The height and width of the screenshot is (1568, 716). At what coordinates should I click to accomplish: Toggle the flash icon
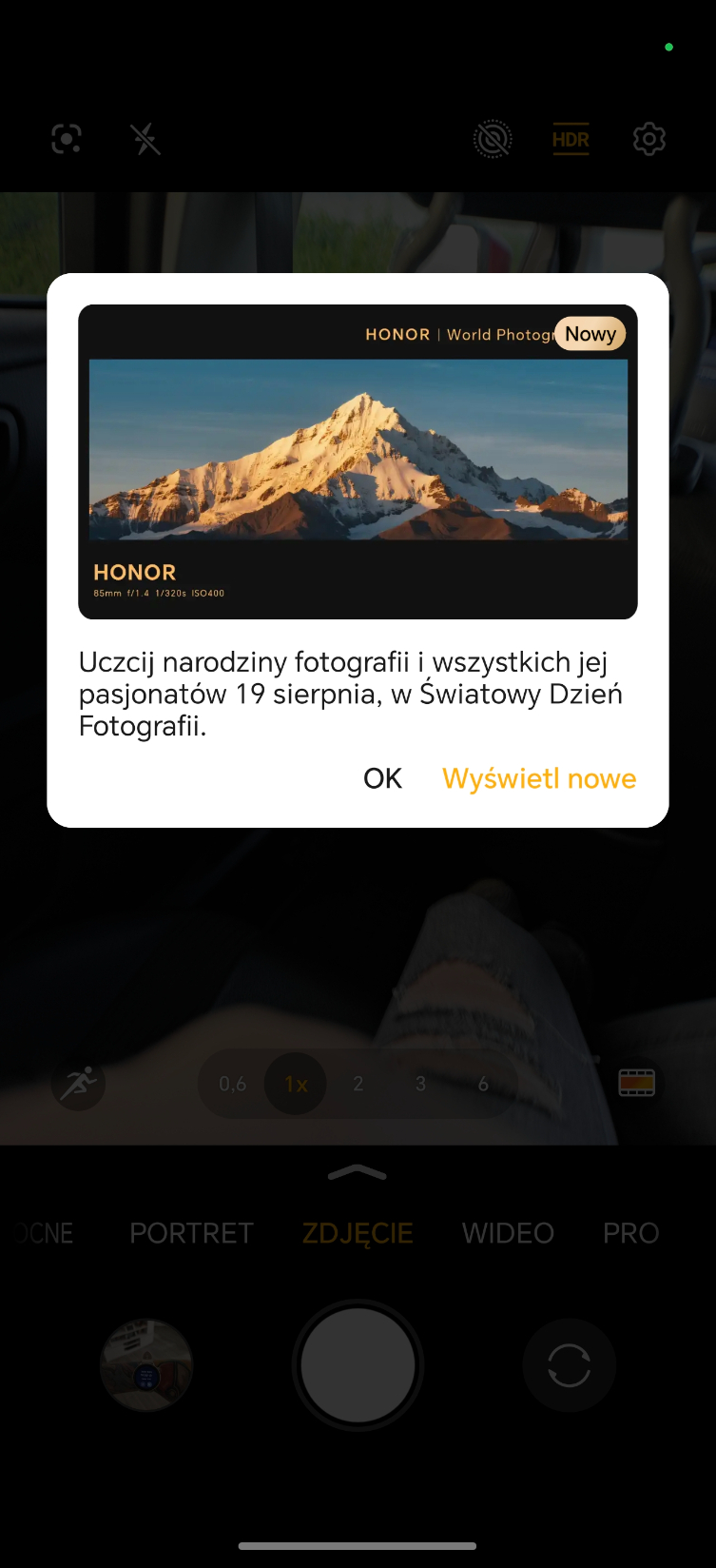(145, 140)
